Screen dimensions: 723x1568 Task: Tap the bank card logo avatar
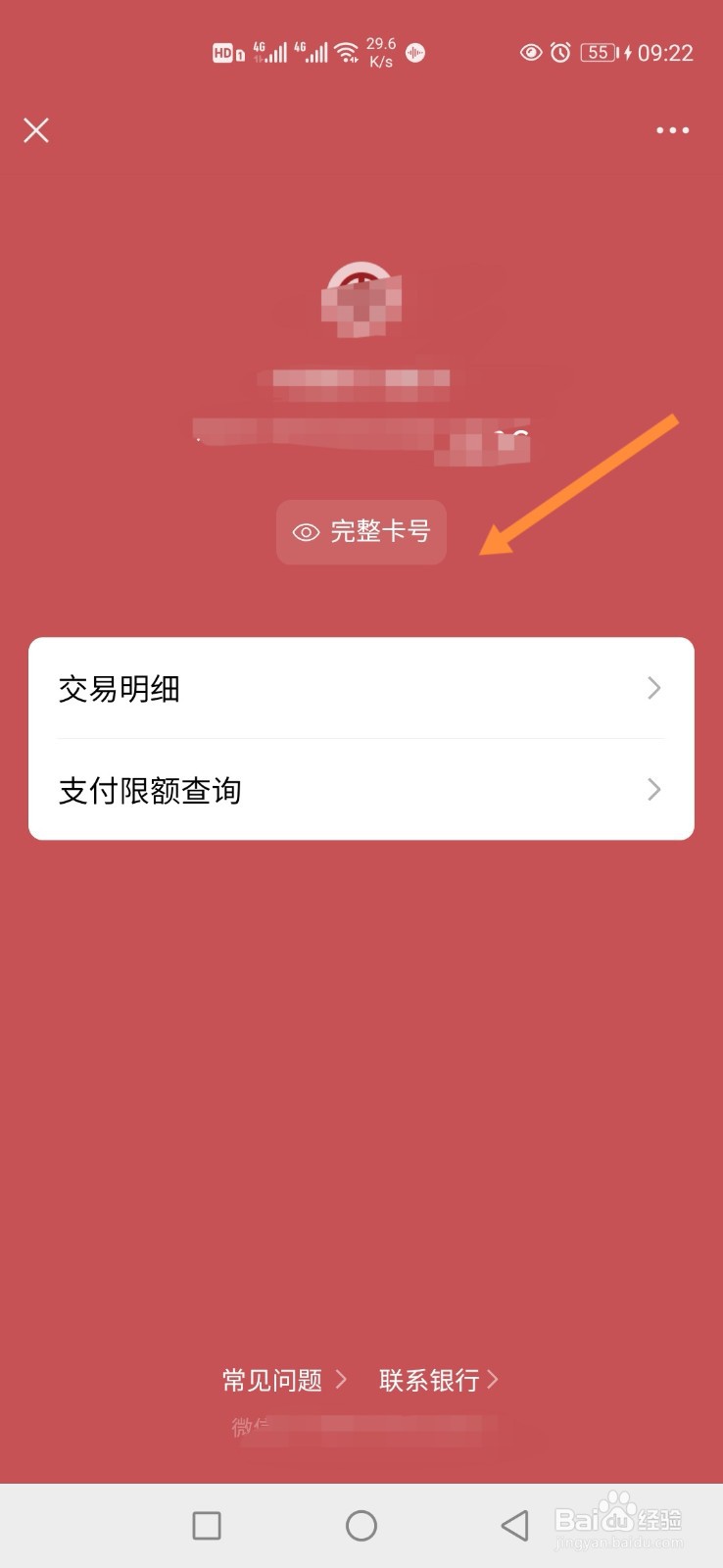[361, 299]
